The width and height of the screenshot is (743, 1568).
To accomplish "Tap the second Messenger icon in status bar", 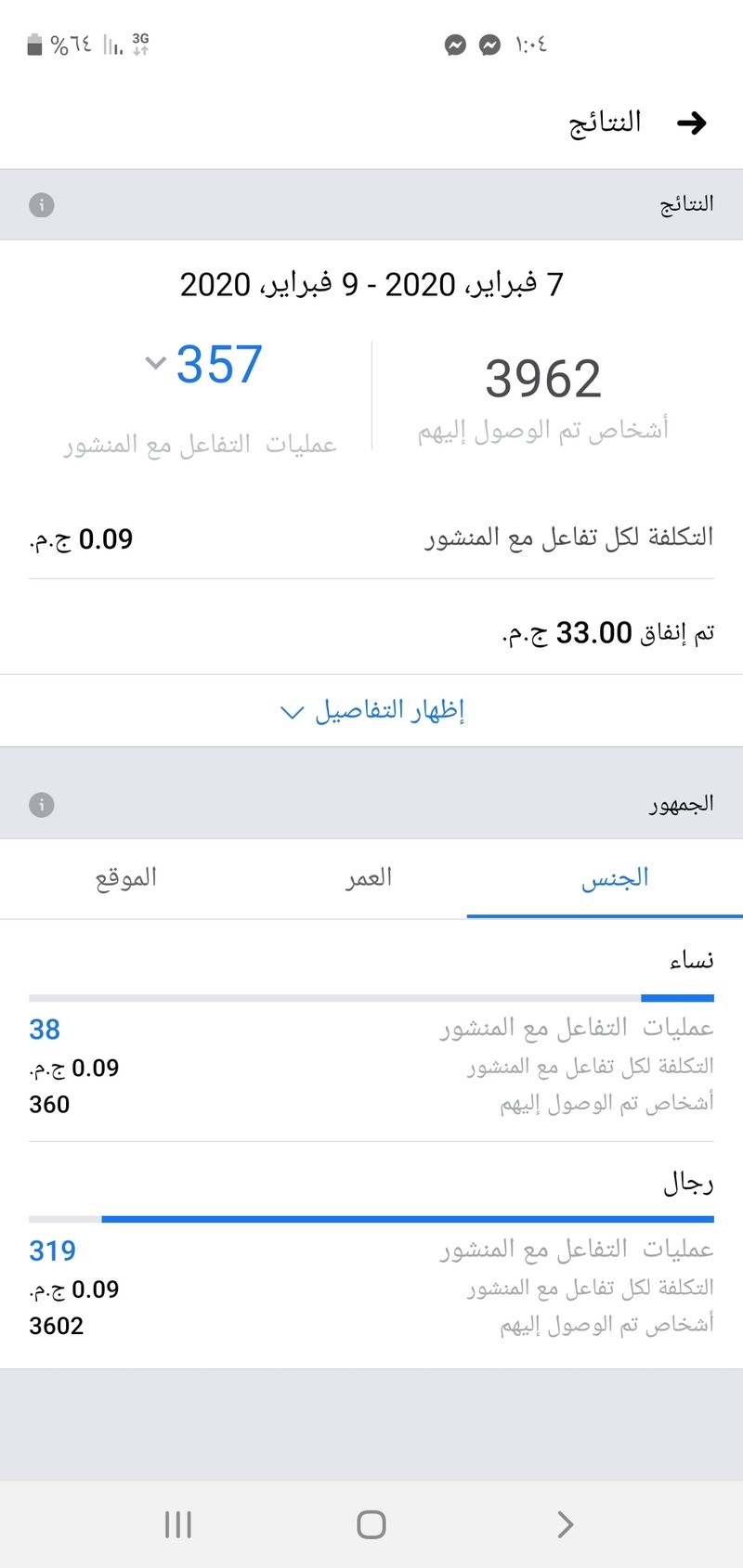I will click(x=492, y=44).
